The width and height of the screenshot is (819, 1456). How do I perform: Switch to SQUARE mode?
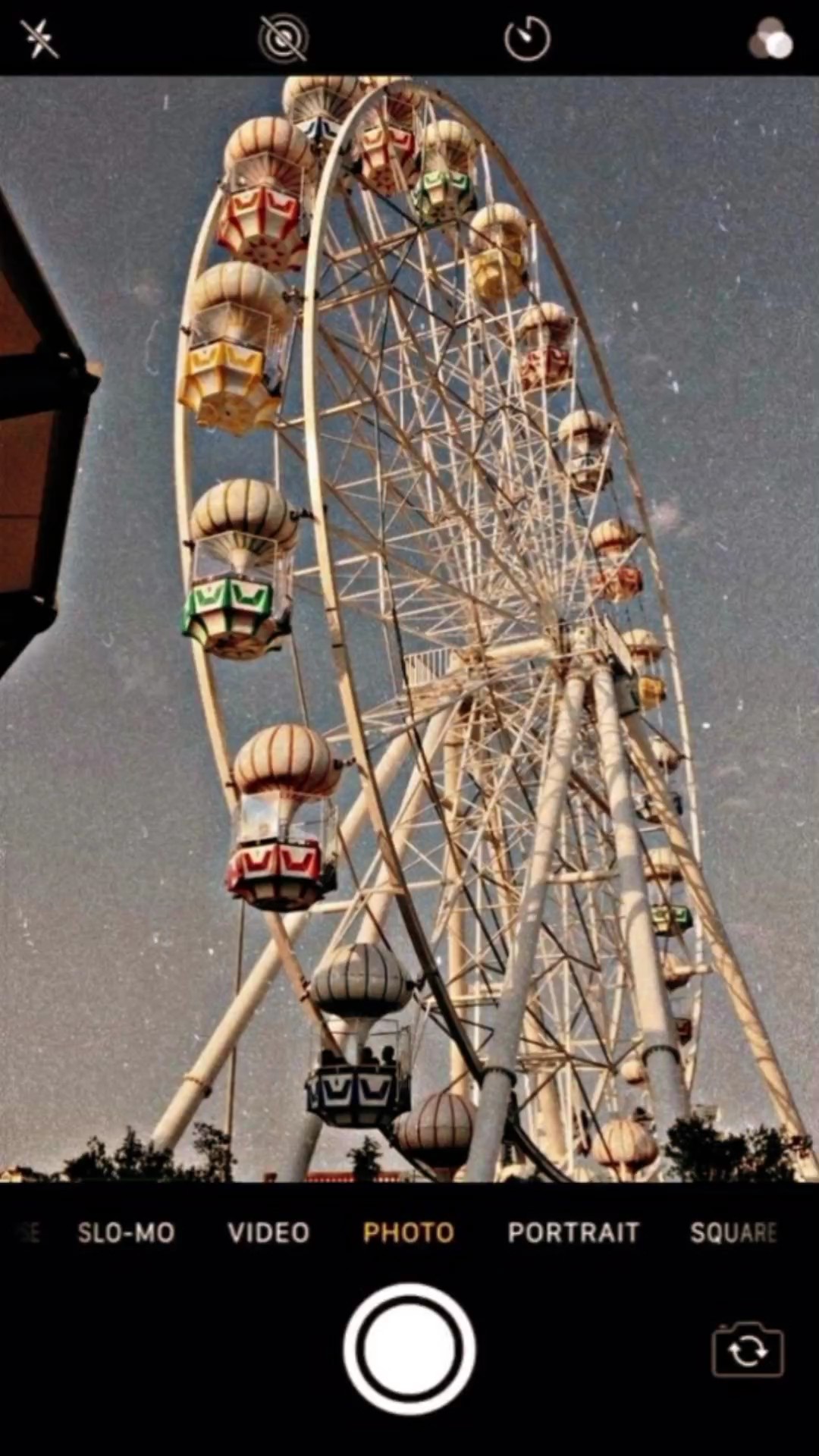coord(733,1232)
